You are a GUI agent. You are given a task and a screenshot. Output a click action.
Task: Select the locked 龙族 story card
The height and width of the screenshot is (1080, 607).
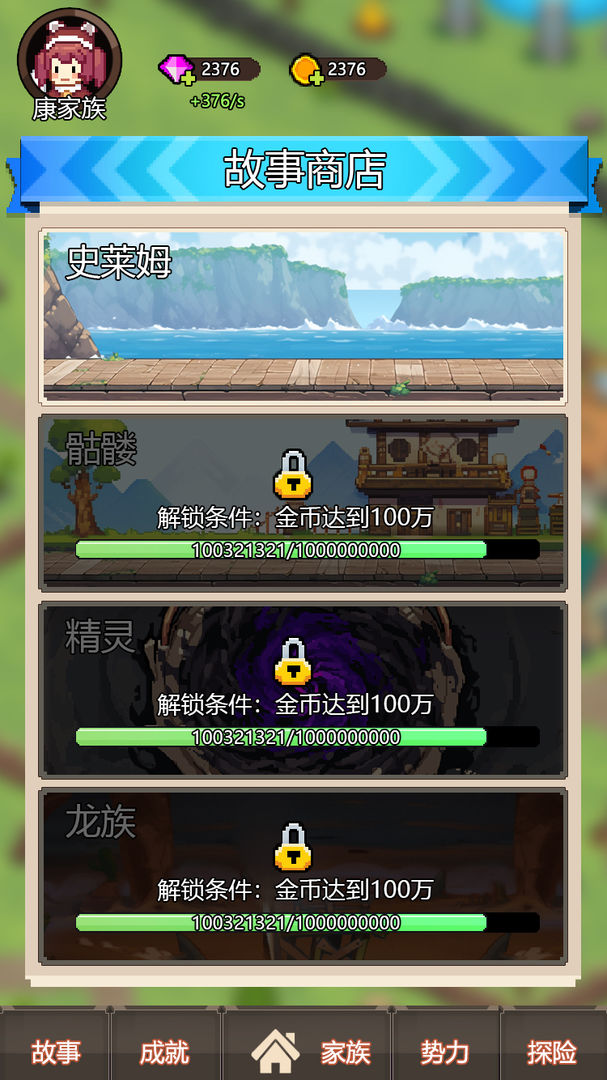tap(303, 876)
